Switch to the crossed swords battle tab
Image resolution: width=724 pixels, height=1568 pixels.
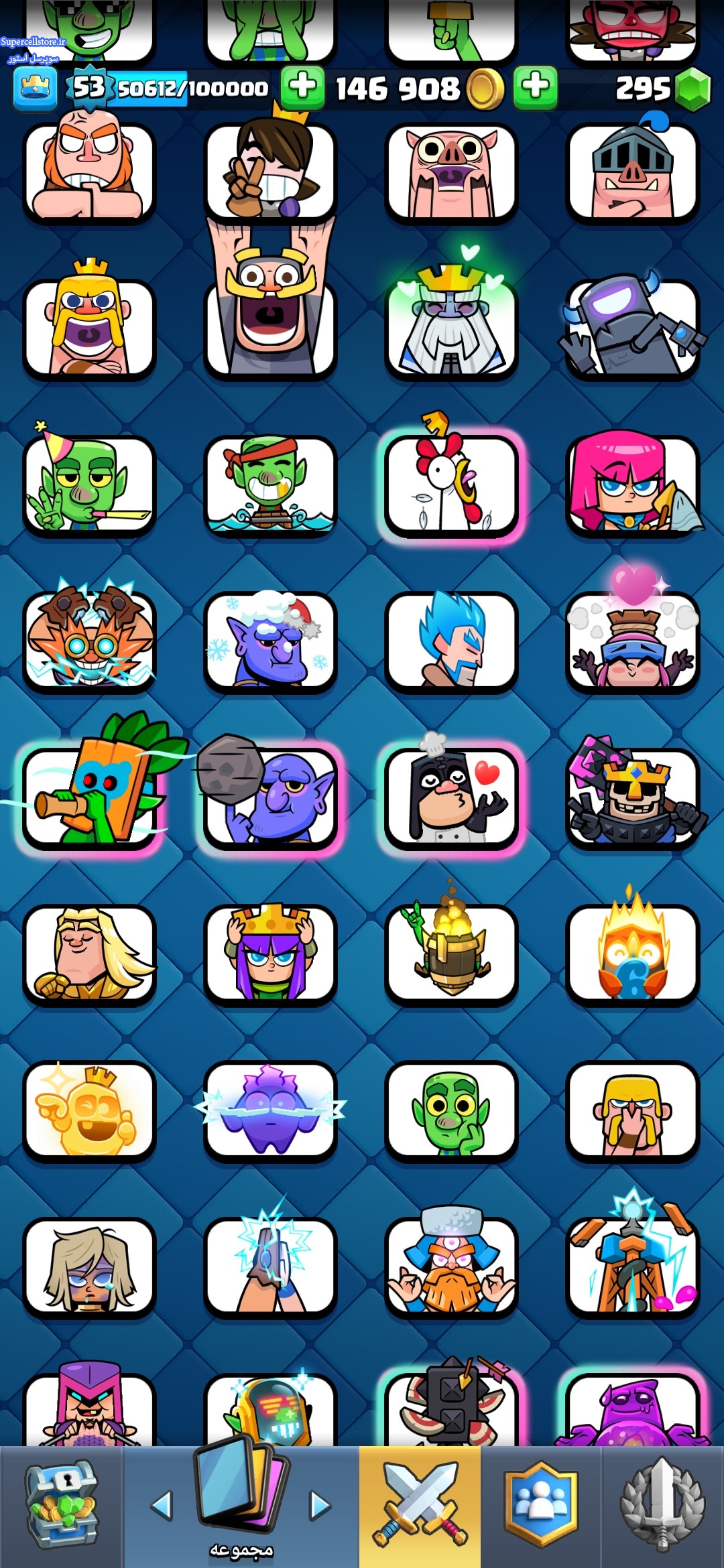coord(420,1505)
